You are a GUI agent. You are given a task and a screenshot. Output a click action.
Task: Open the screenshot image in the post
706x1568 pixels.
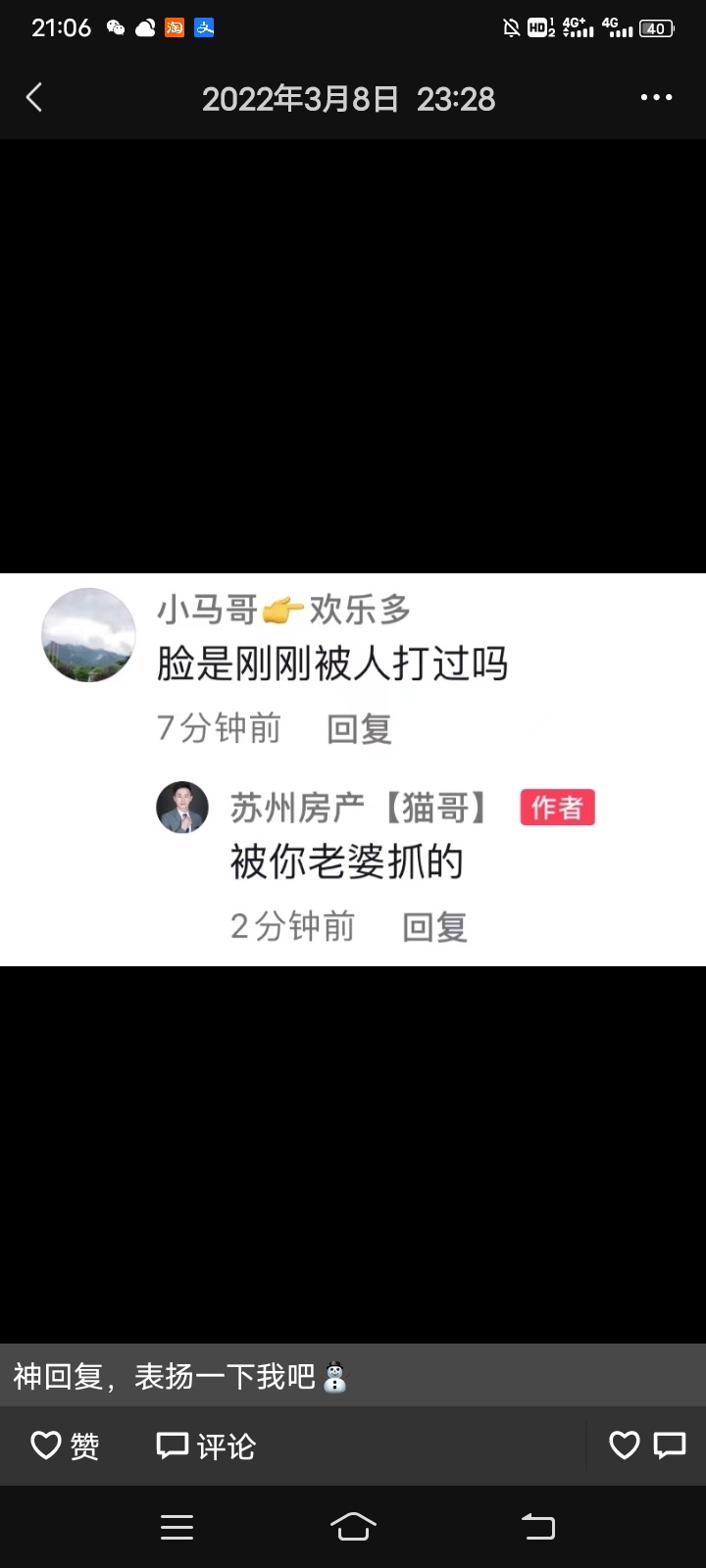click(x=353, y=769)
